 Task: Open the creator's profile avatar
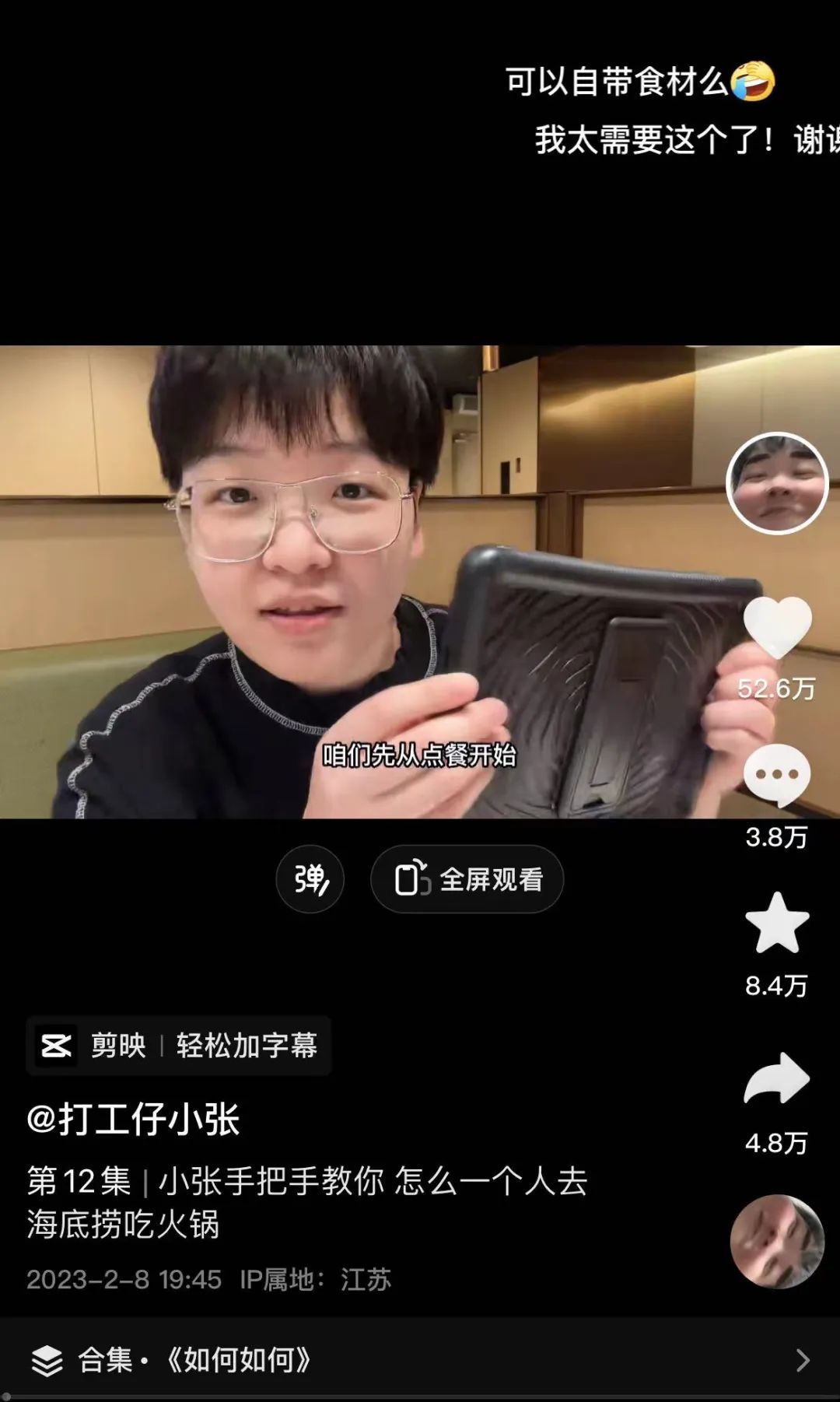pyautogui.click(x=777, y=483)
